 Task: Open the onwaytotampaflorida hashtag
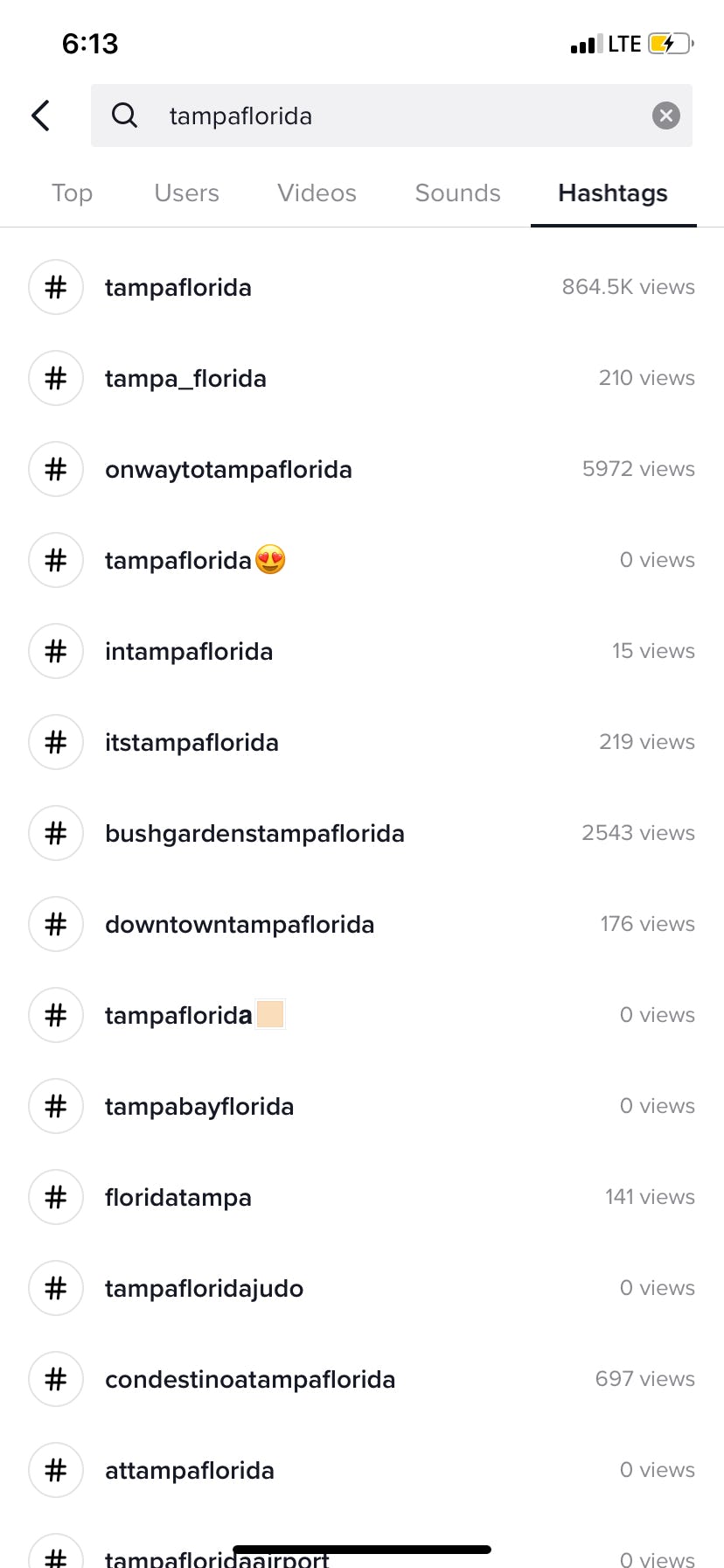(x=228, y=470)
